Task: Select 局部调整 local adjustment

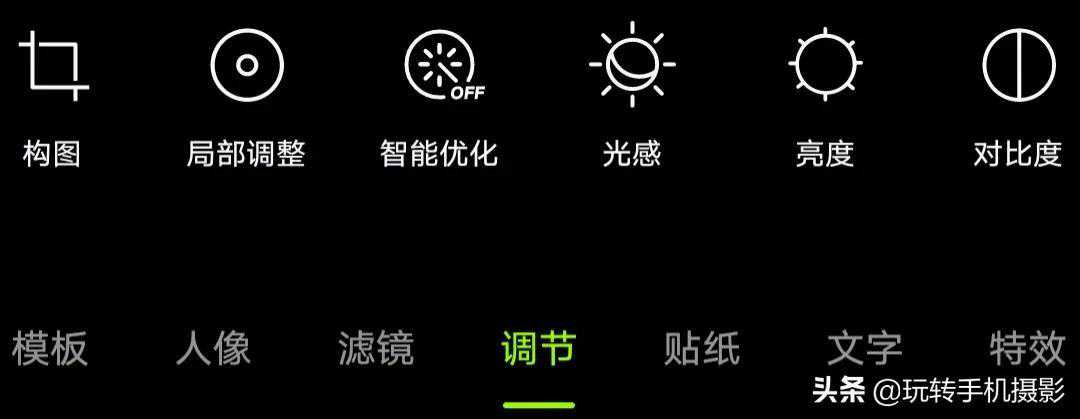Action: click(246, 65)
